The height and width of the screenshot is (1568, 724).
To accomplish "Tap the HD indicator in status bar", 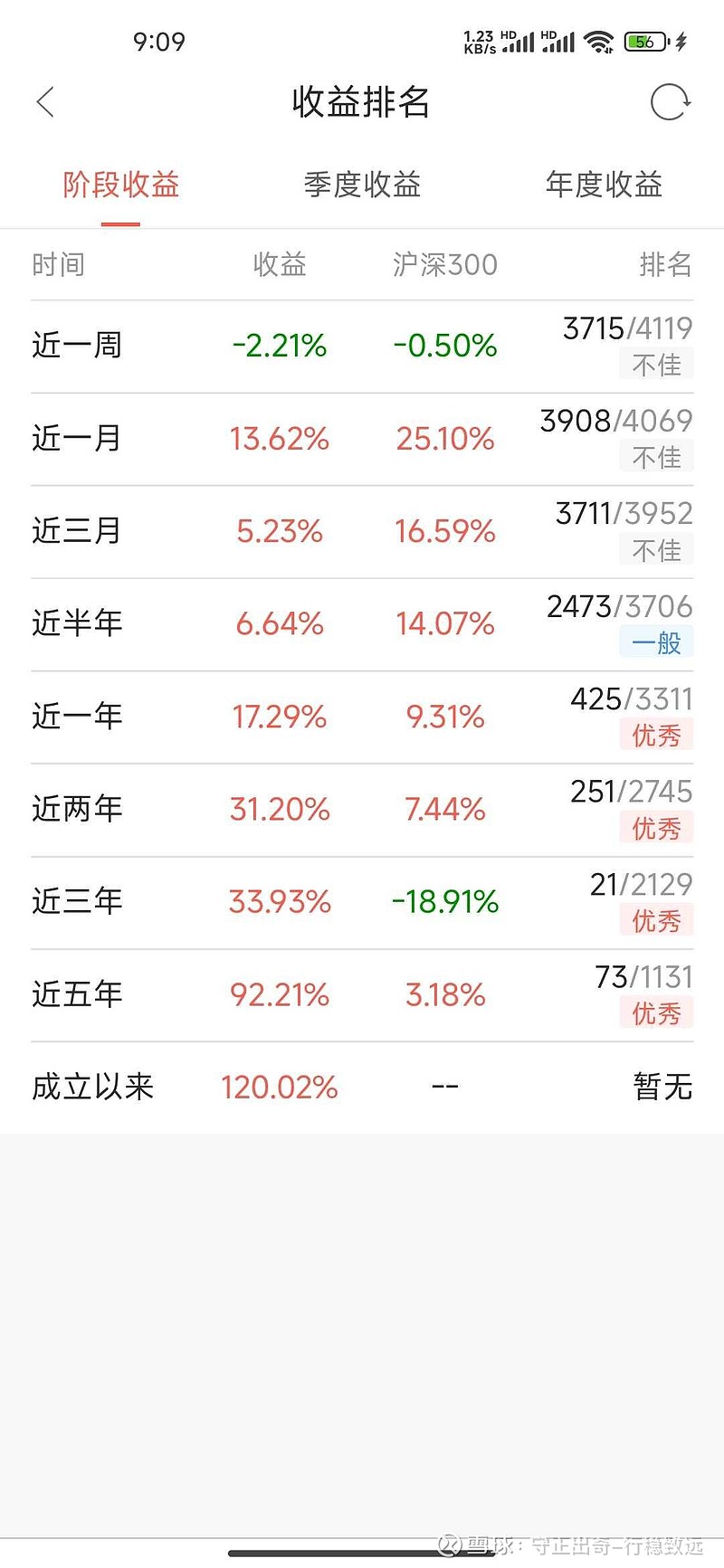I will 506,34.
